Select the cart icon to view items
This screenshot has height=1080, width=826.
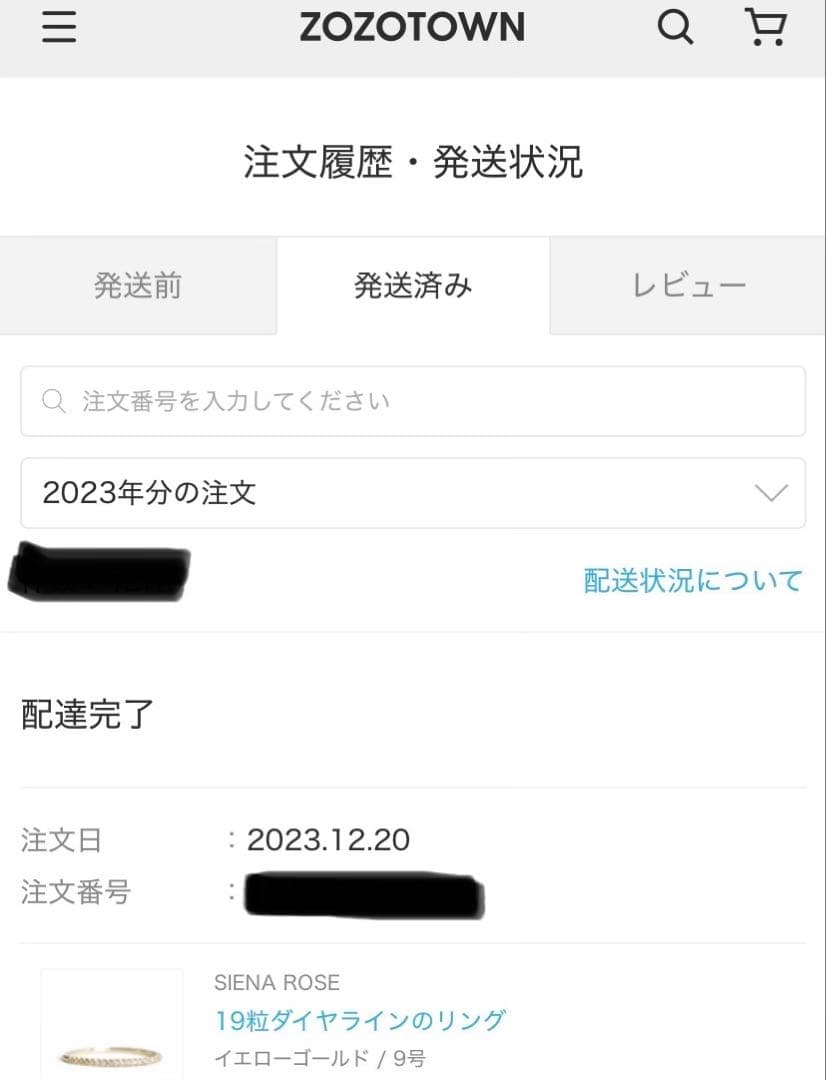[x=766, y=27]
